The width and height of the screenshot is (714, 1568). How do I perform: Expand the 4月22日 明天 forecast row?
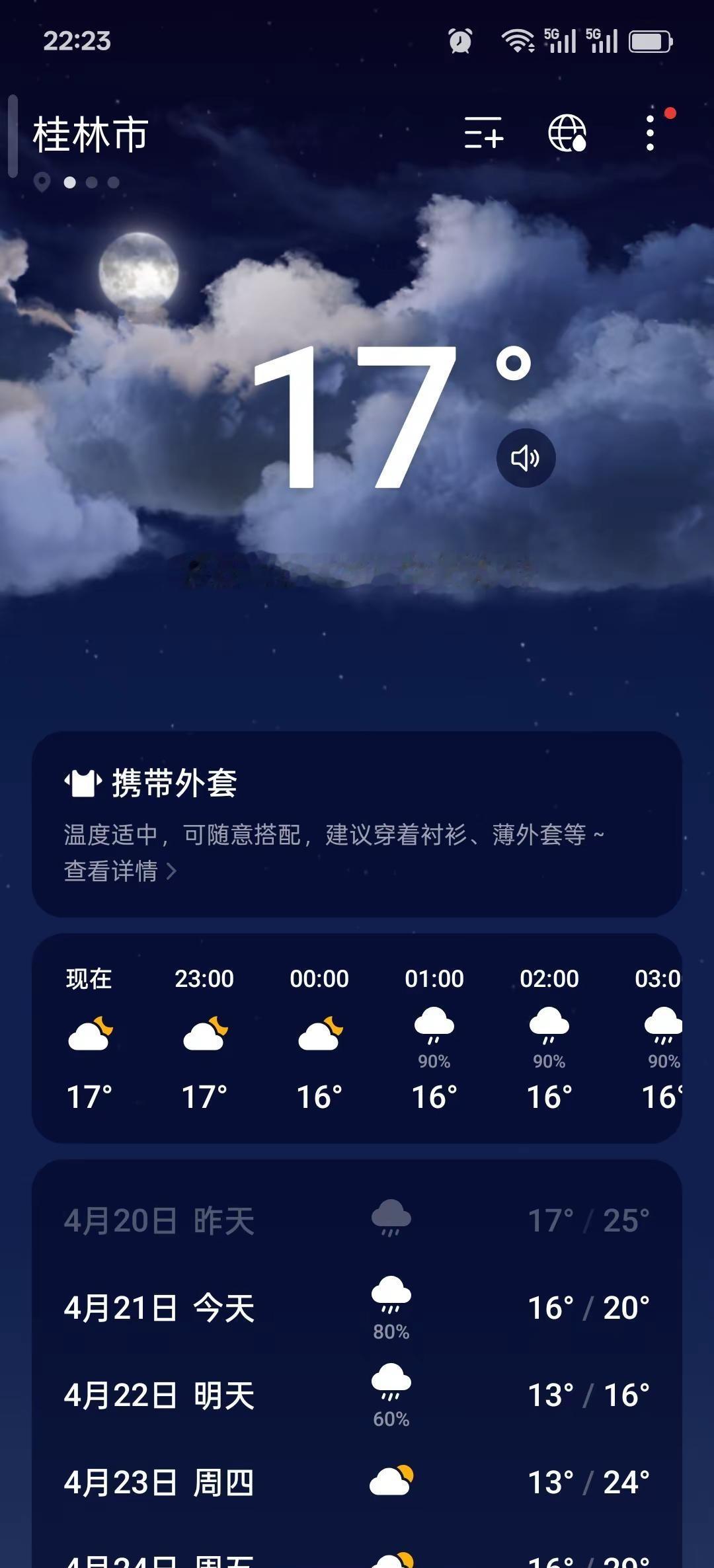coord(357,1395)
